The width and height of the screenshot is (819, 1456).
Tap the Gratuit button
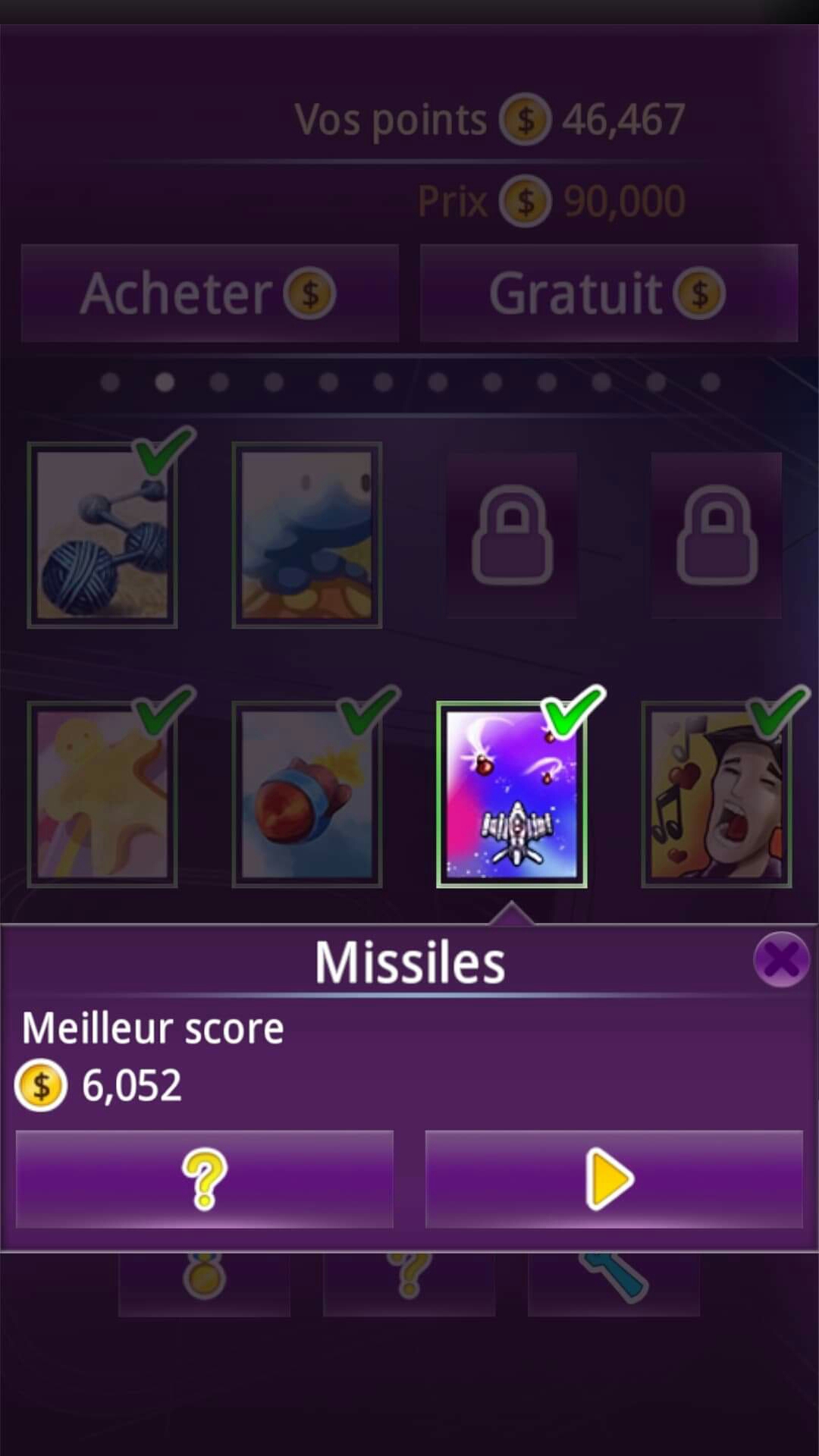tap(609, 293)
